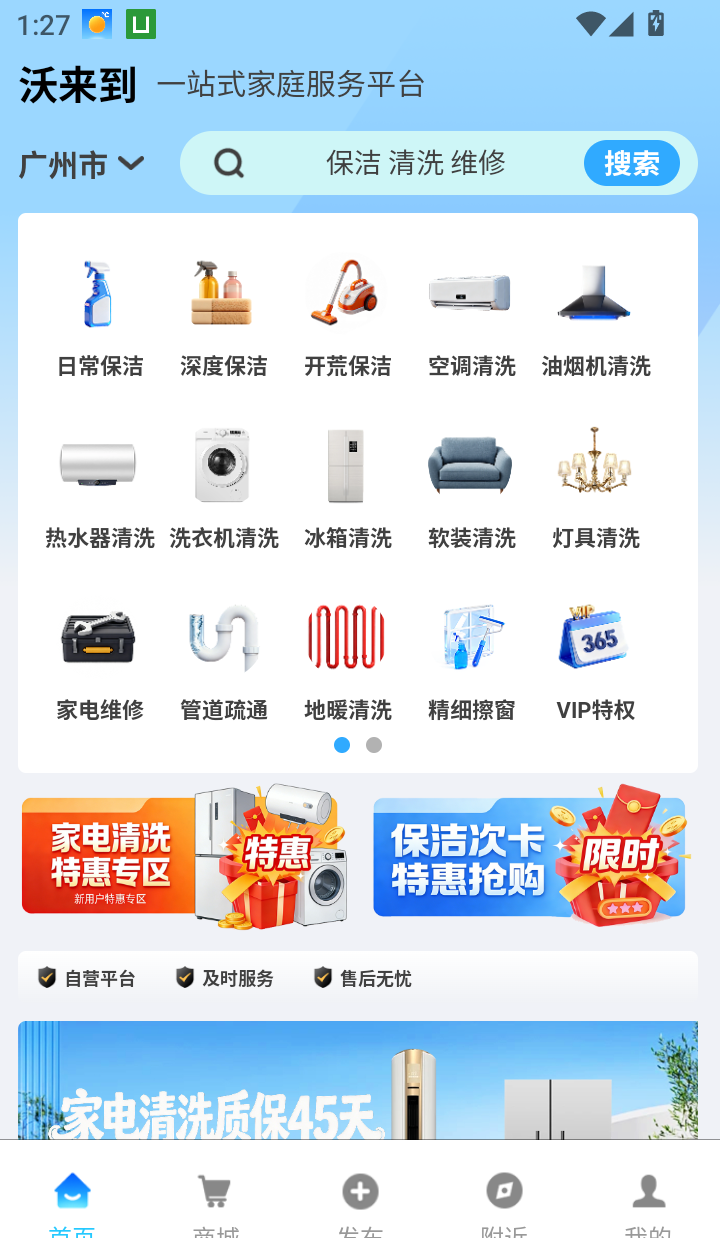Open the 地暖清洗 floor heating icon
720x1238 pixels.
tap(348, 637)
